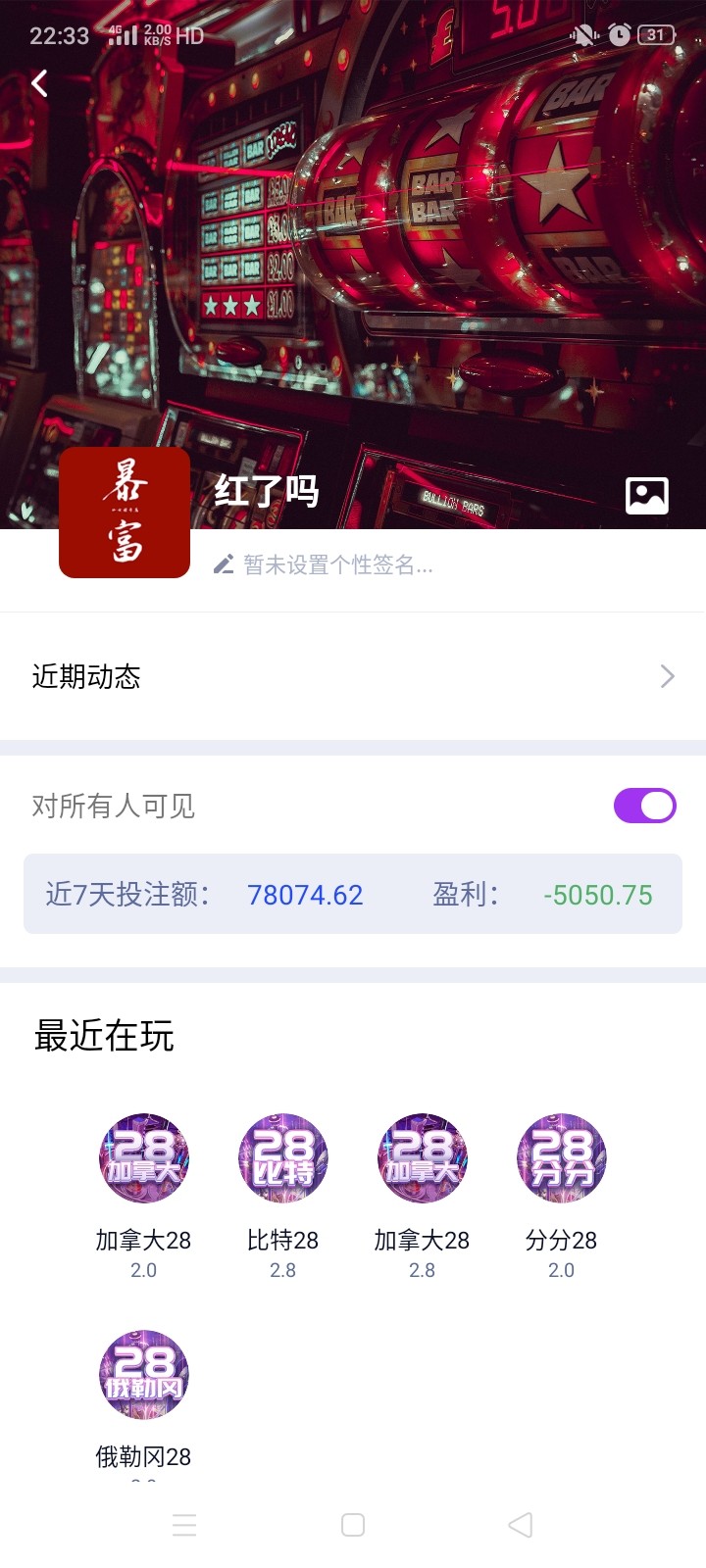The height and width of the screenshot is (1568, 706).
Task: Open the 暴富 profile avatar
Action: click(x=125, y=512)
